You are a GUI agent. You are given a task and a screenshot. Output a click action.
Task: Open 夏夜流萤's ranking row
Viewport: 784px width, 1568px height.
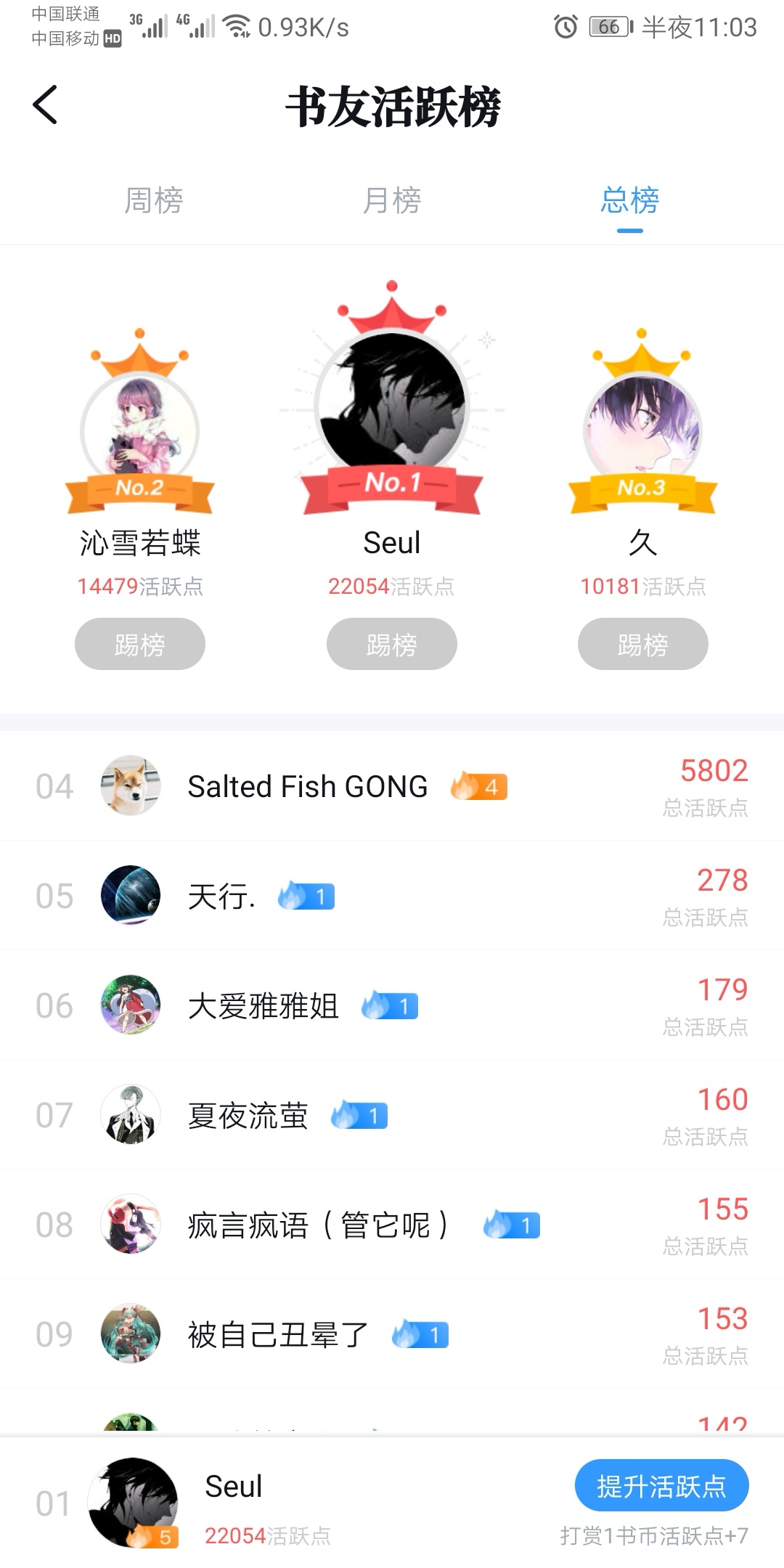pos(392,1115)
